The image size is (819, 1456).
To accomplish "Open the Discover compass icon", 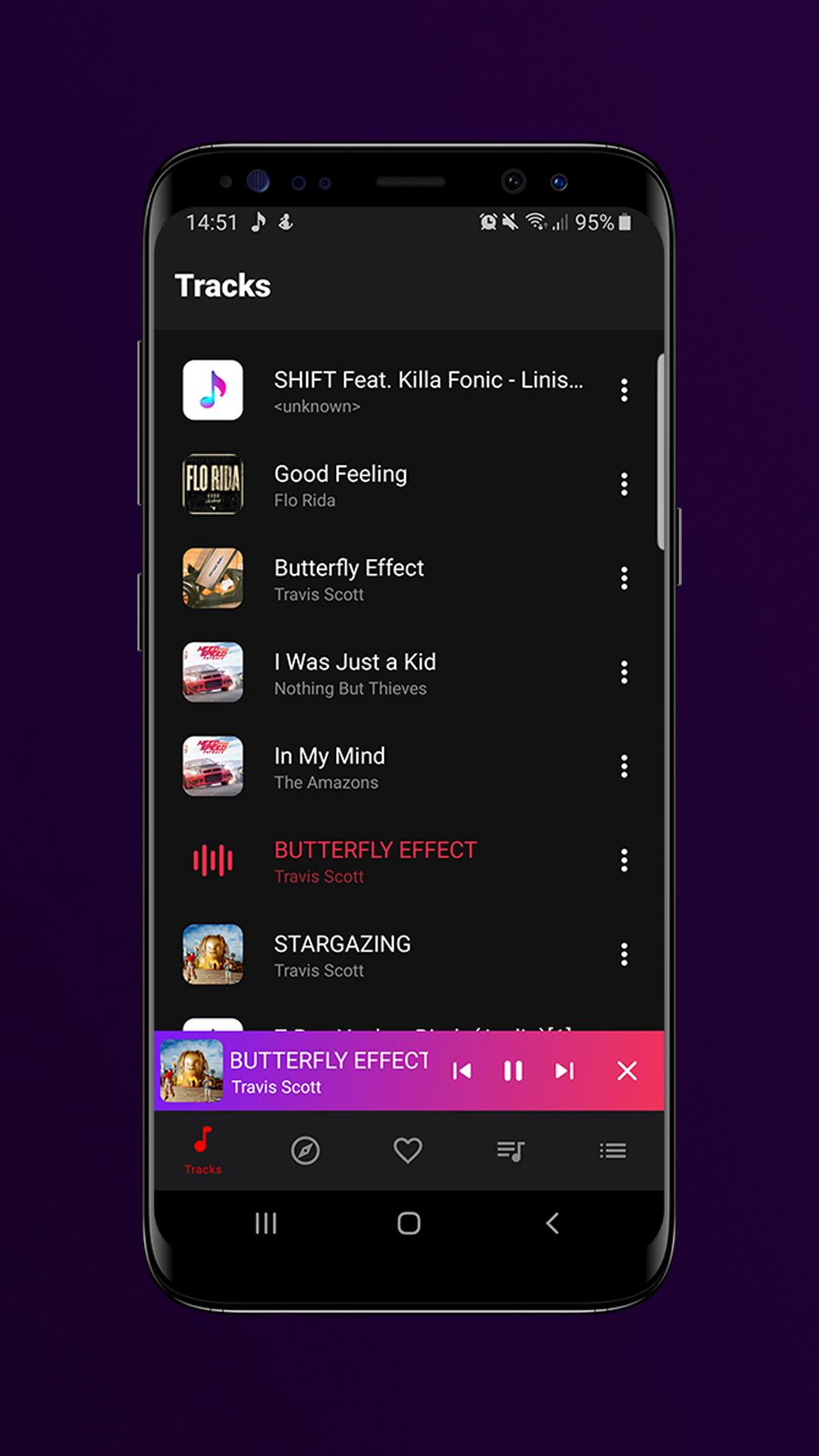I will (x=306, y=1150).
